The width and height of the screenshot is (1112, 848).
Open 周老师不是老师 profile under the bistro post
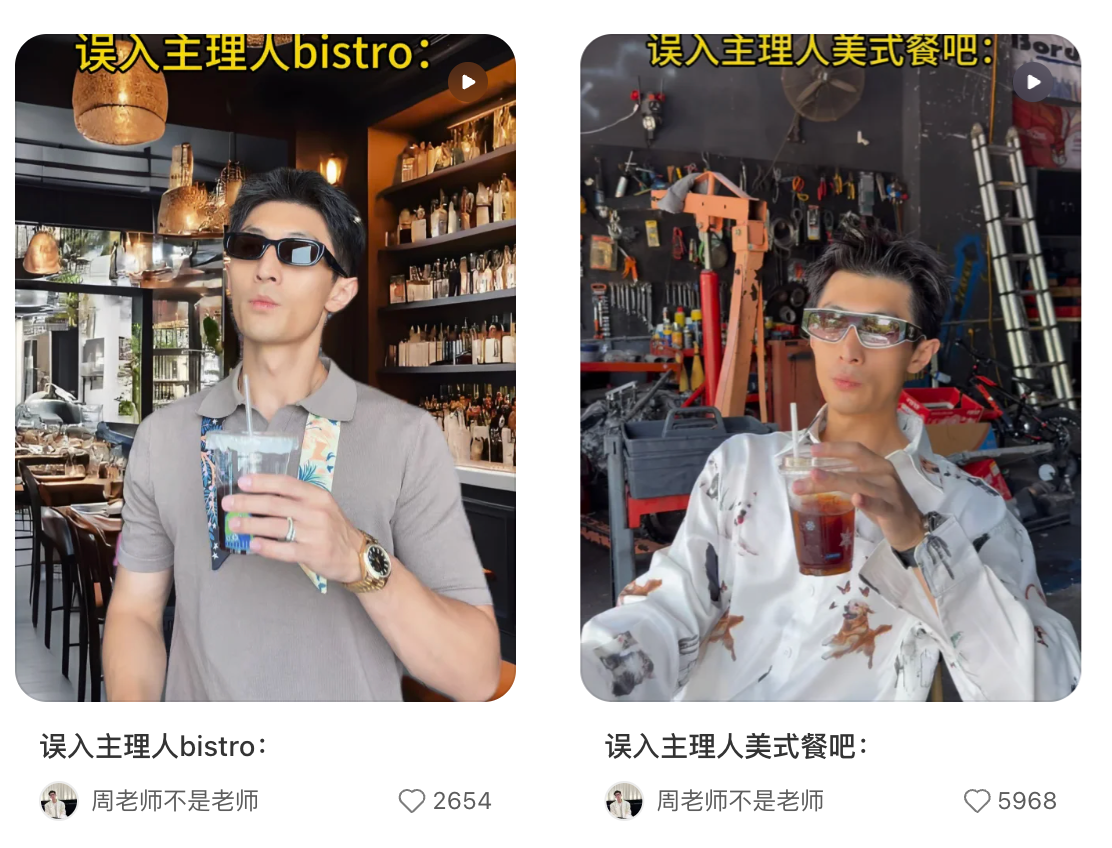pyautogui.click(x=150, y=801)
